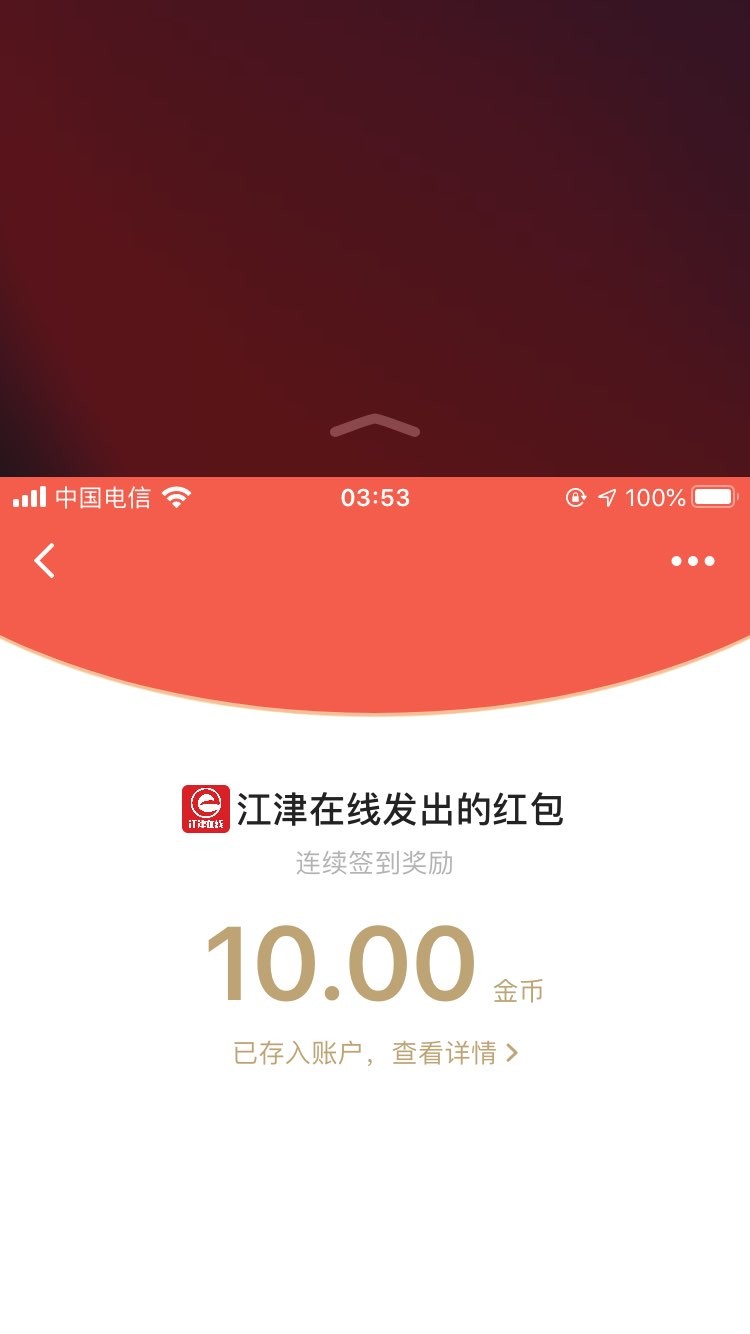Screen dimensions: 750x1334
Task: Go back using the arrow icon
Action: (x=44, y=561)
